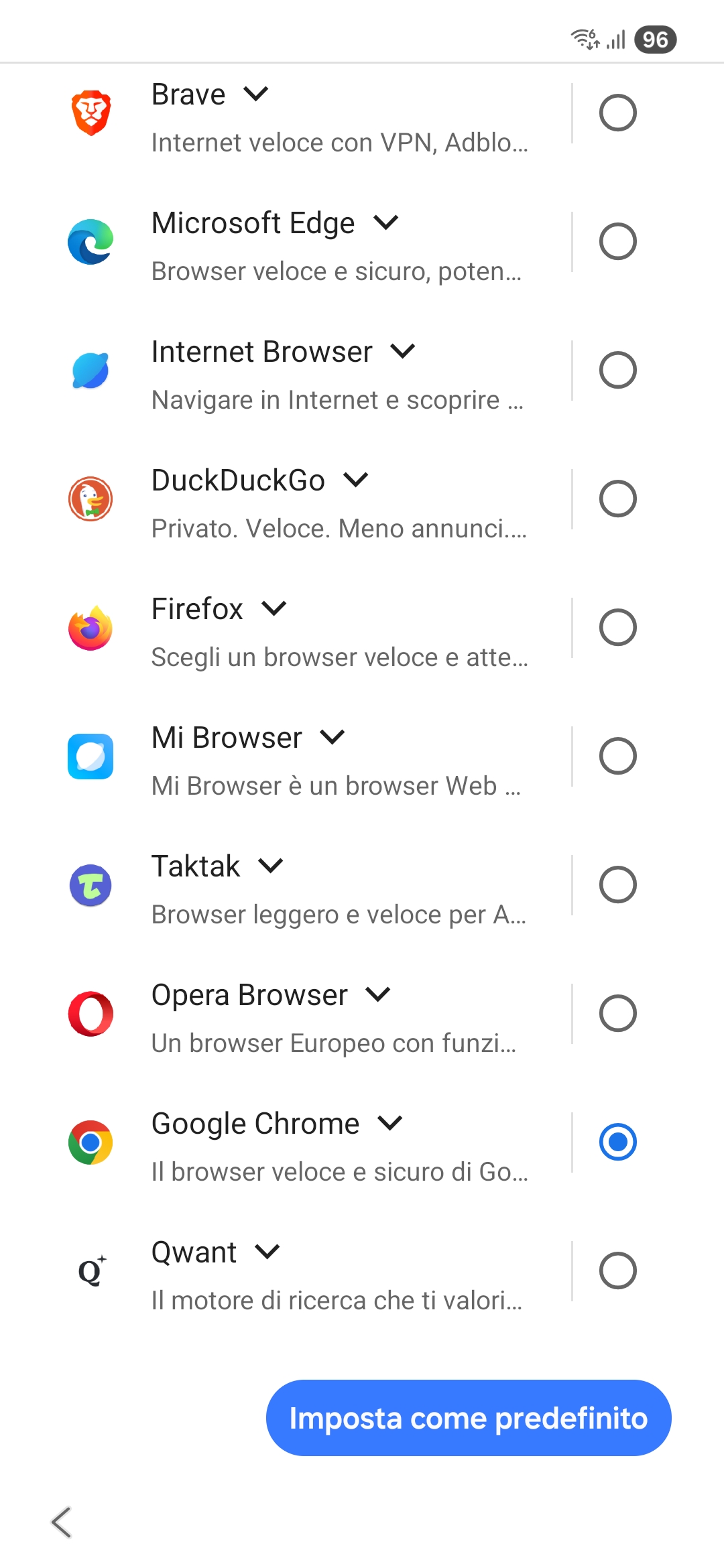Tap the selected Google Chrome radio button
The height and width of the screenshot is (1568, 724).
click(617, 1142)
